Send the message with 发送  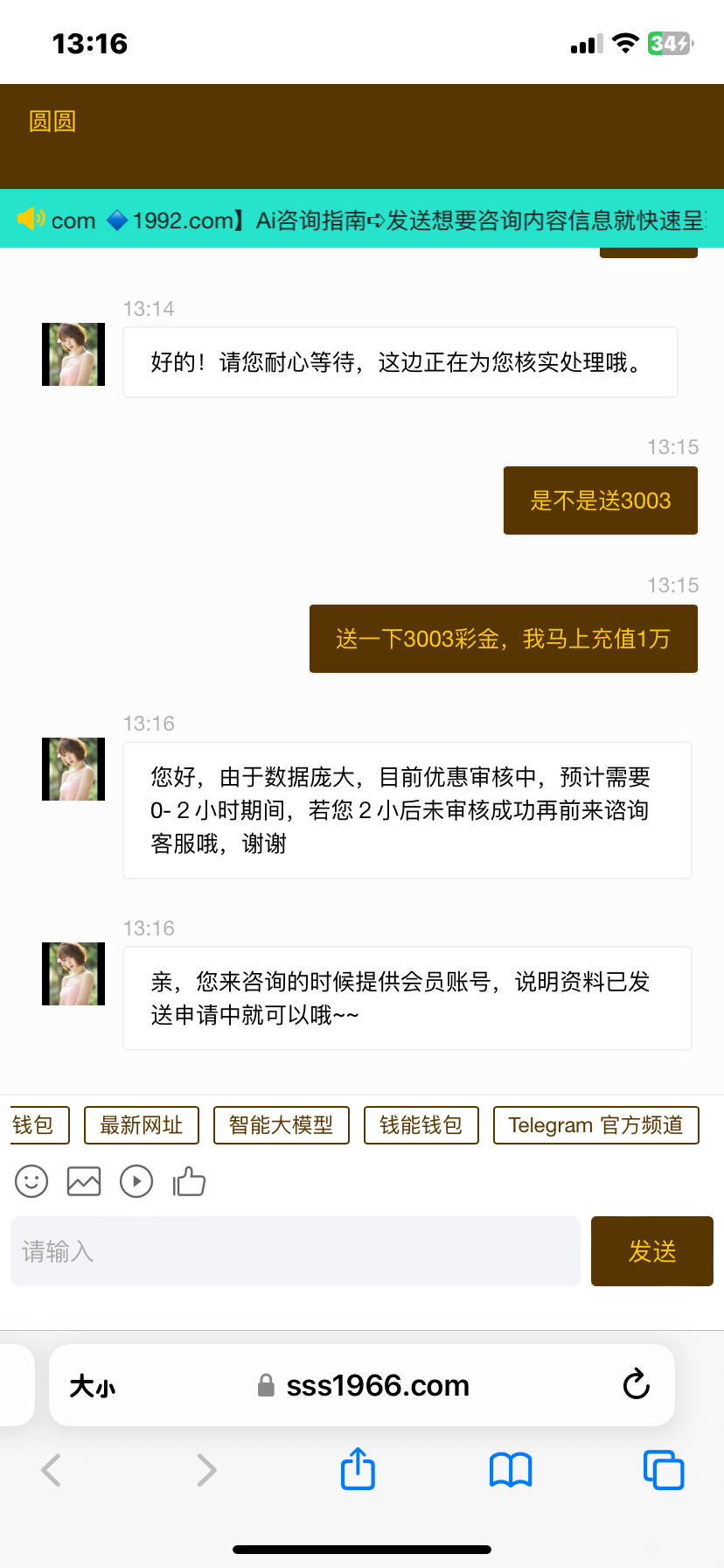pos(651,1251)
